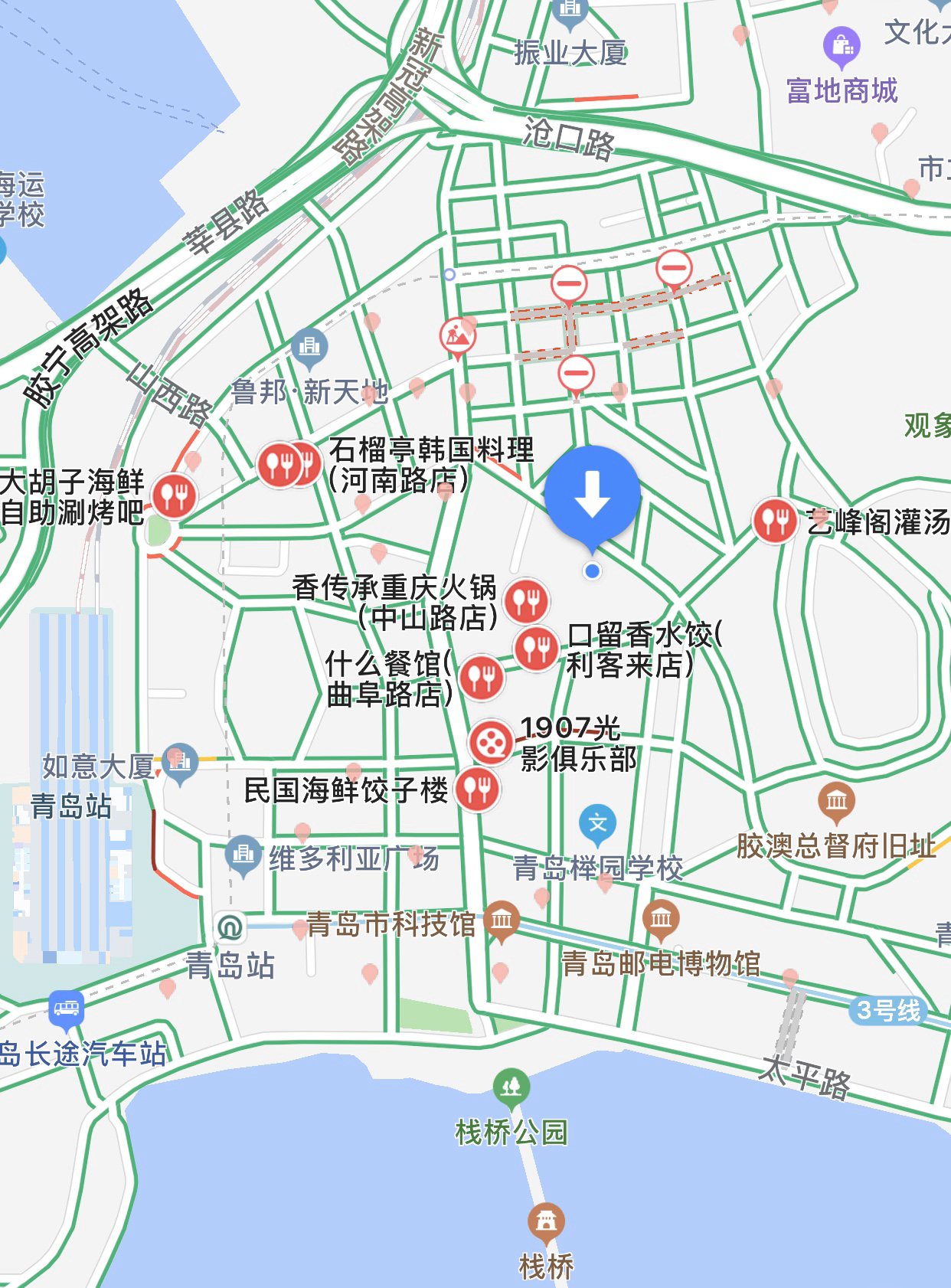Select 什么餐馆 (曲阜路店) marker
This screenshot has width=951, height=1288.
(482, 676)
